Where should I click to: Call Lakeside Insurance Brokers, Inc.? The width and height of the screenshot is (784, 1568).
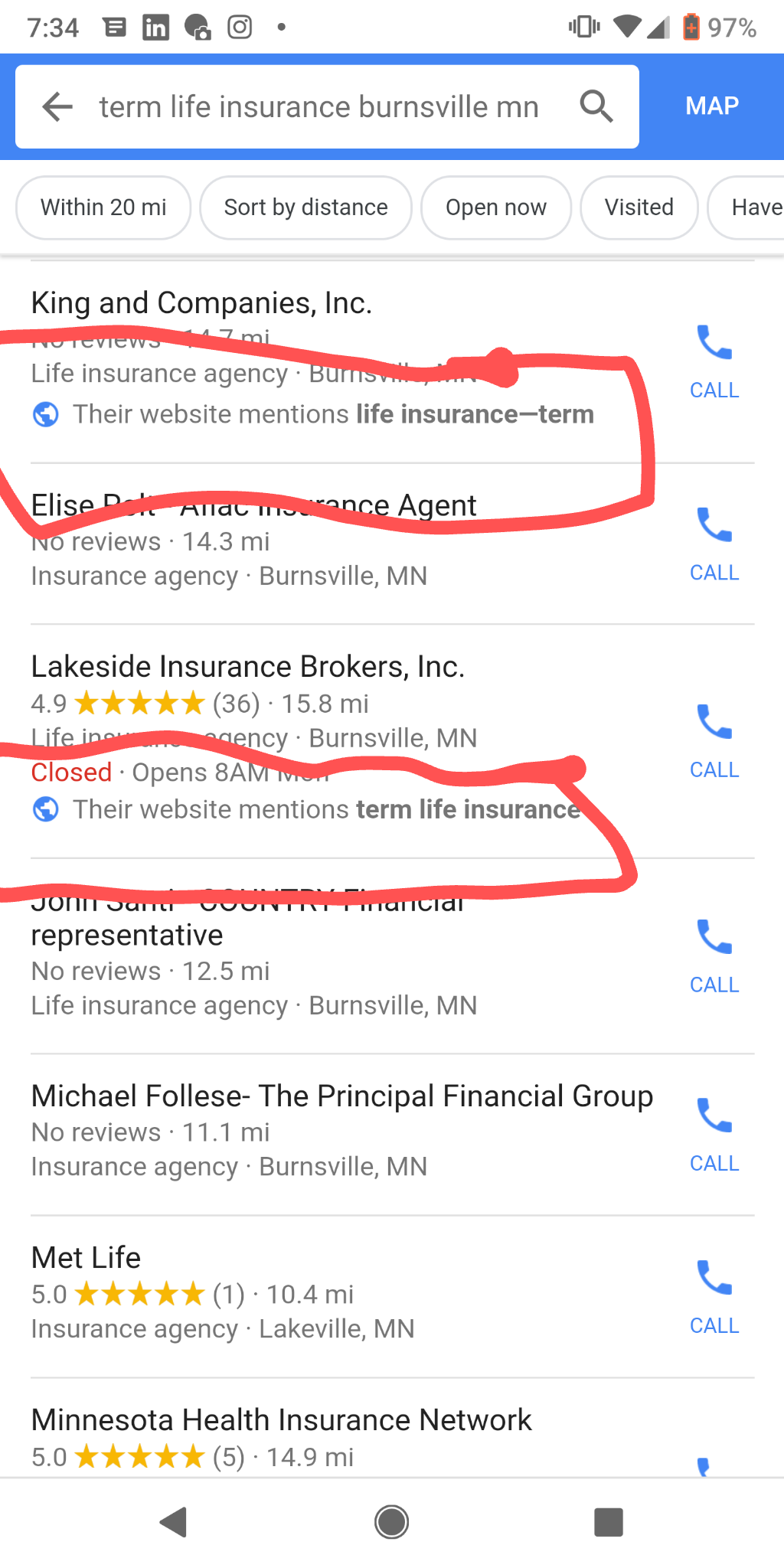point(714,739)
